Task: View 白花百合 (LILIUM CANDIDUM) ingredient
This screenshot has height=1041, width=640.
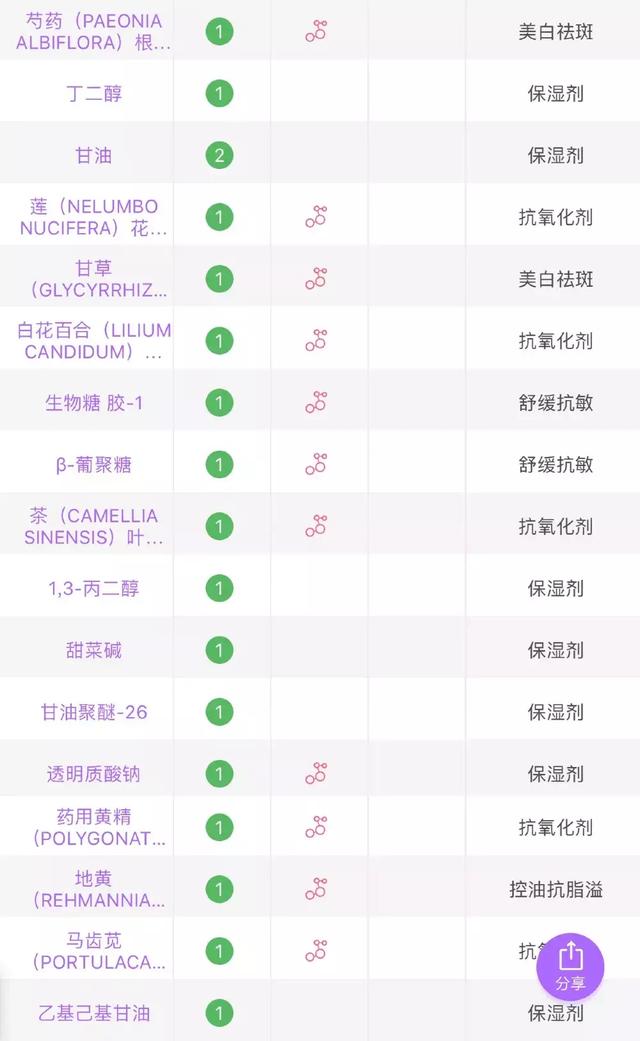Action: [94, 341]
